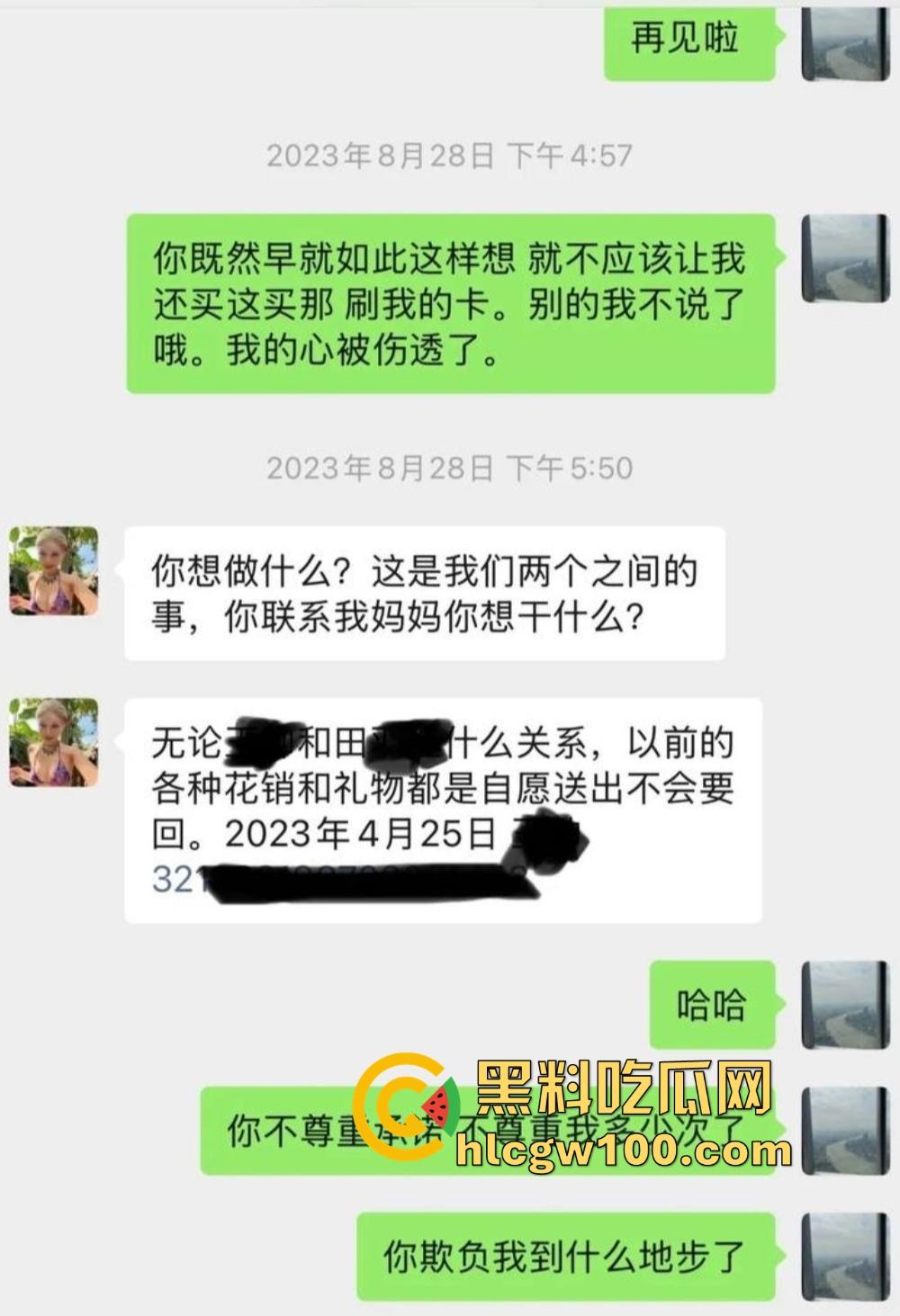Open own avatar beside "再见啦" message
900x1316 pixels.
pos(844,41)
